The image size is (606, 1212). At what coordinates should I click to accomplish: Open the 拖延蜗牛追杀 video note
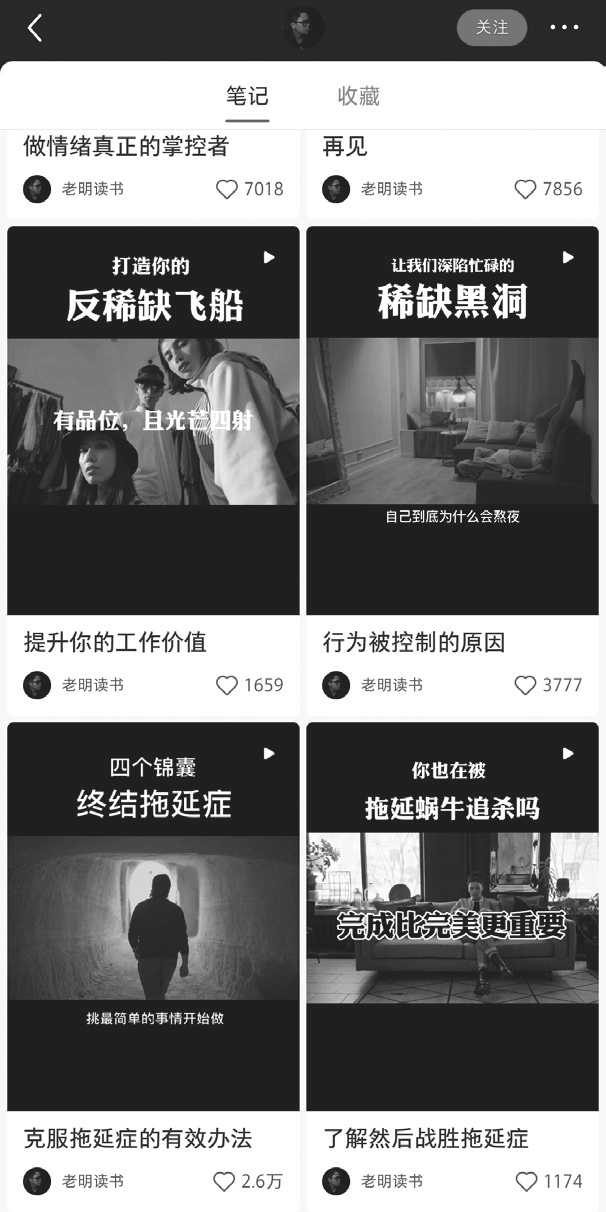452,916
